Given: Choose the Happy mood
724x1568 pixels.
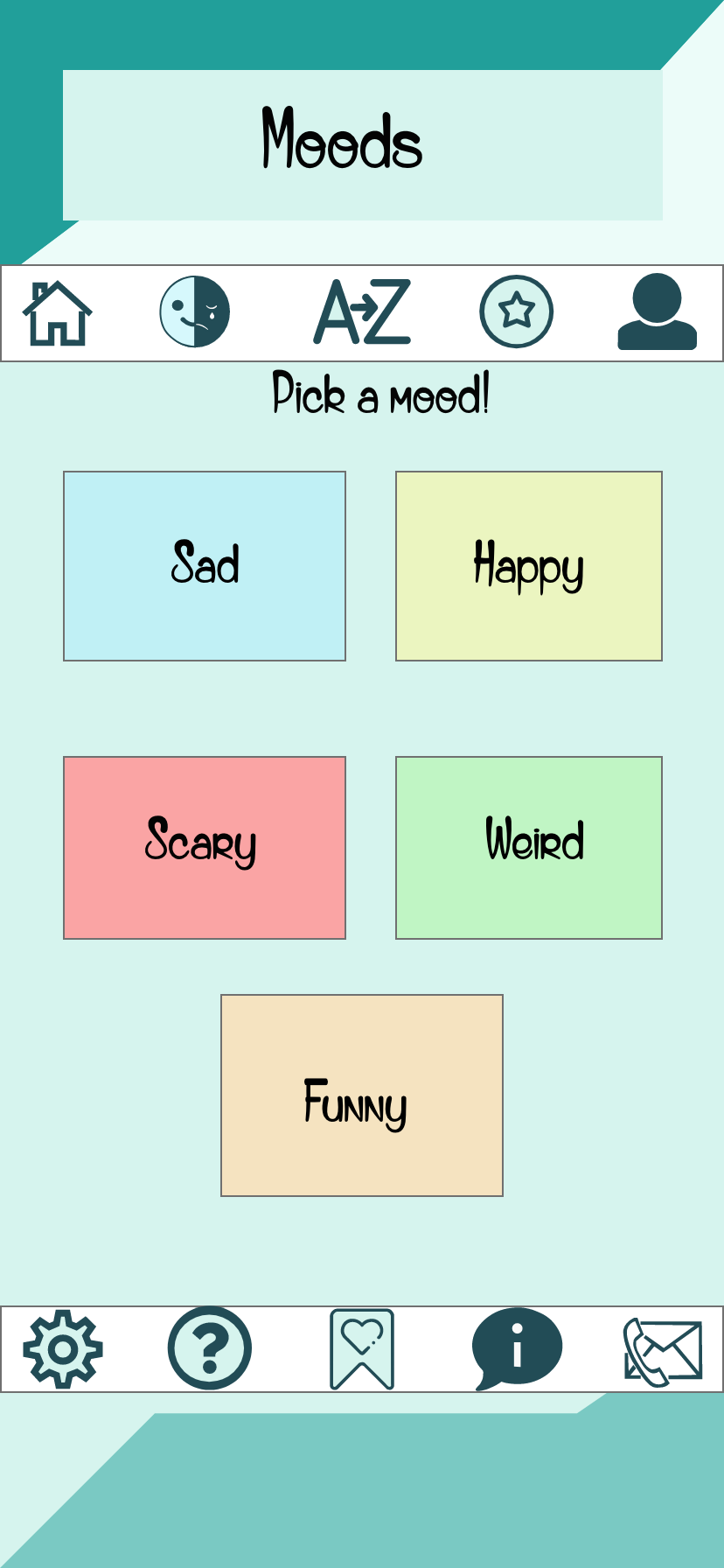Looking at the screenshot, I should [x=529, y=566].
